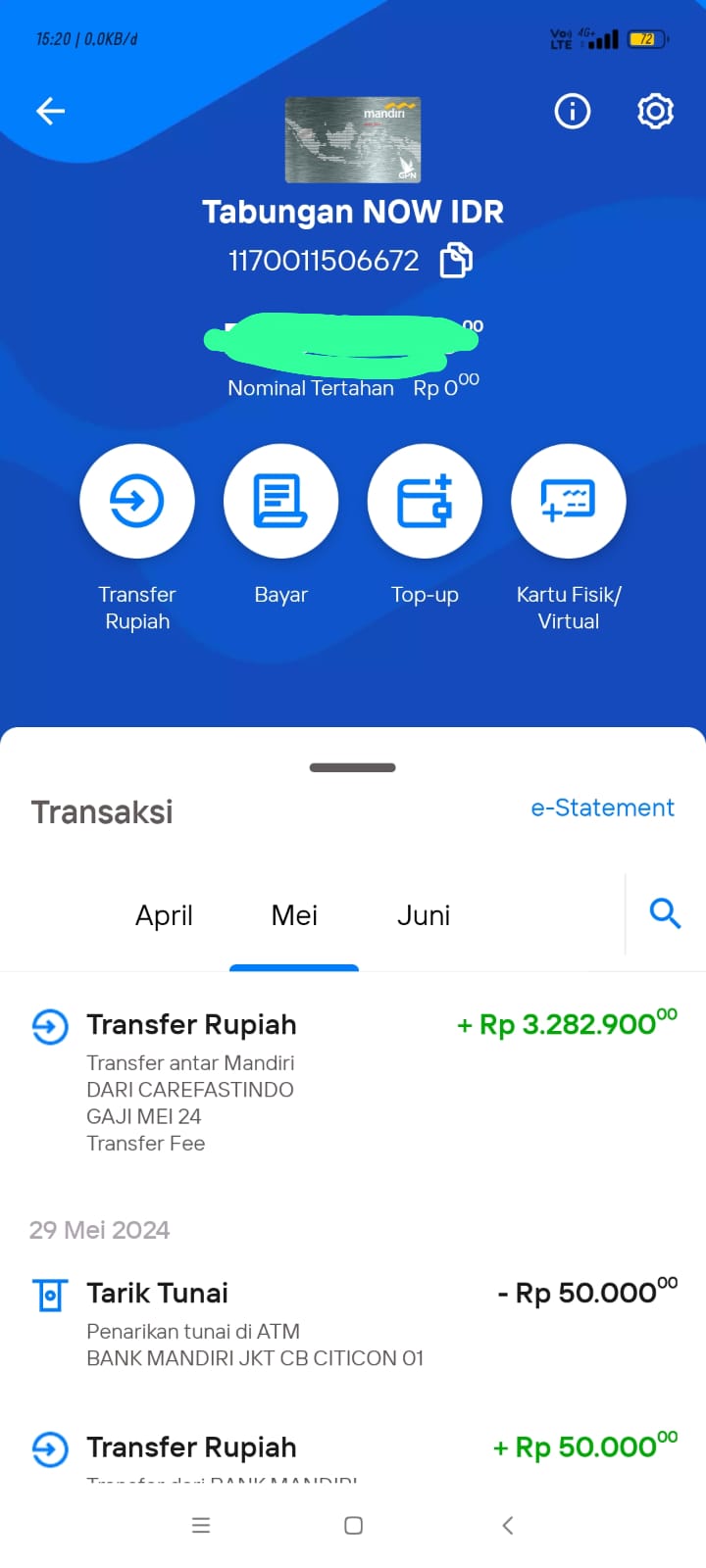Select the Mei month tab
The width and height of the screenshot is (706, 1568).
(x=294, y=915)
